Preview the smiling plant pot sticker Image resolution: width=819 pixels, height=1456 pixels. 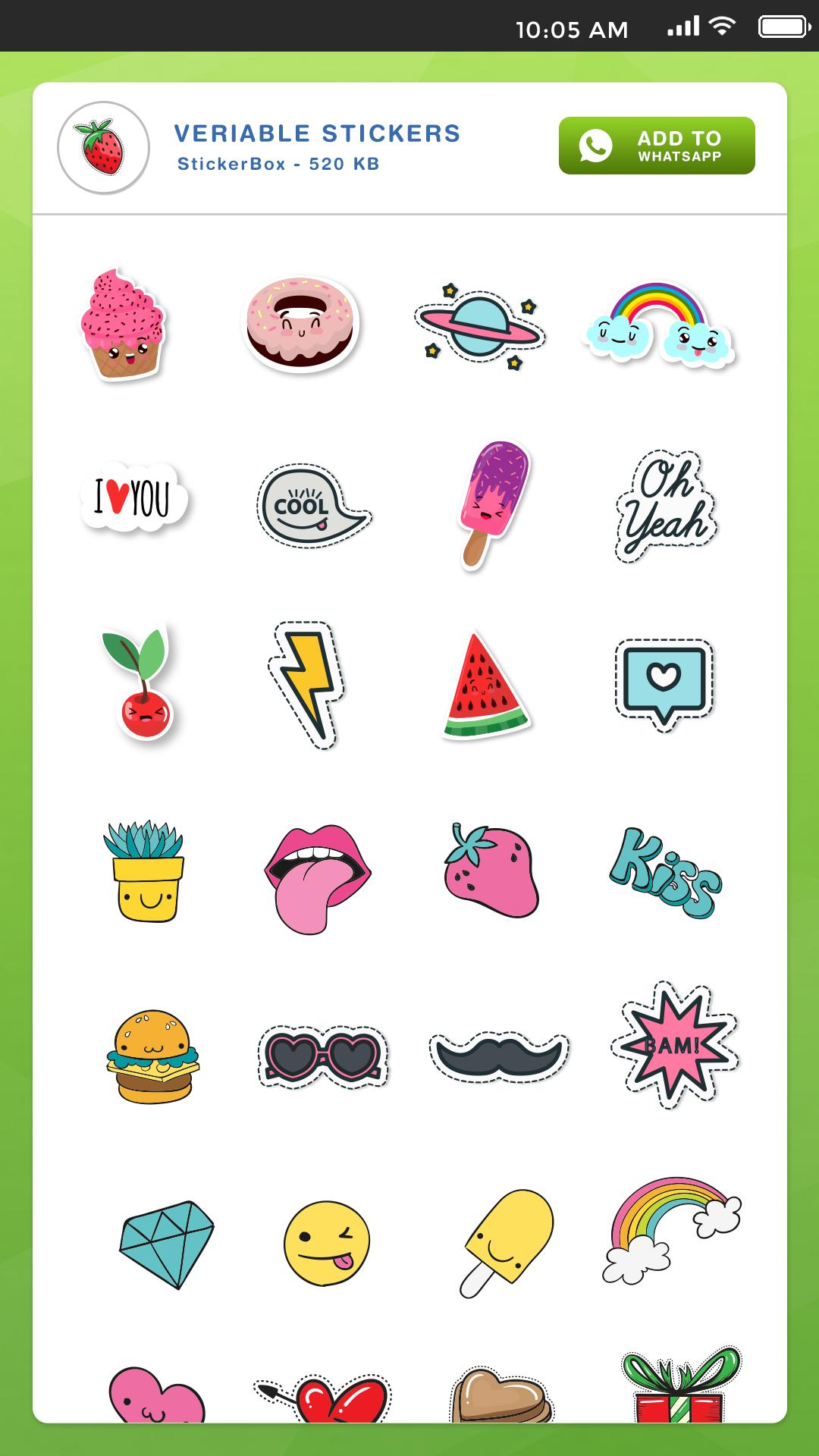click(146, 872)
